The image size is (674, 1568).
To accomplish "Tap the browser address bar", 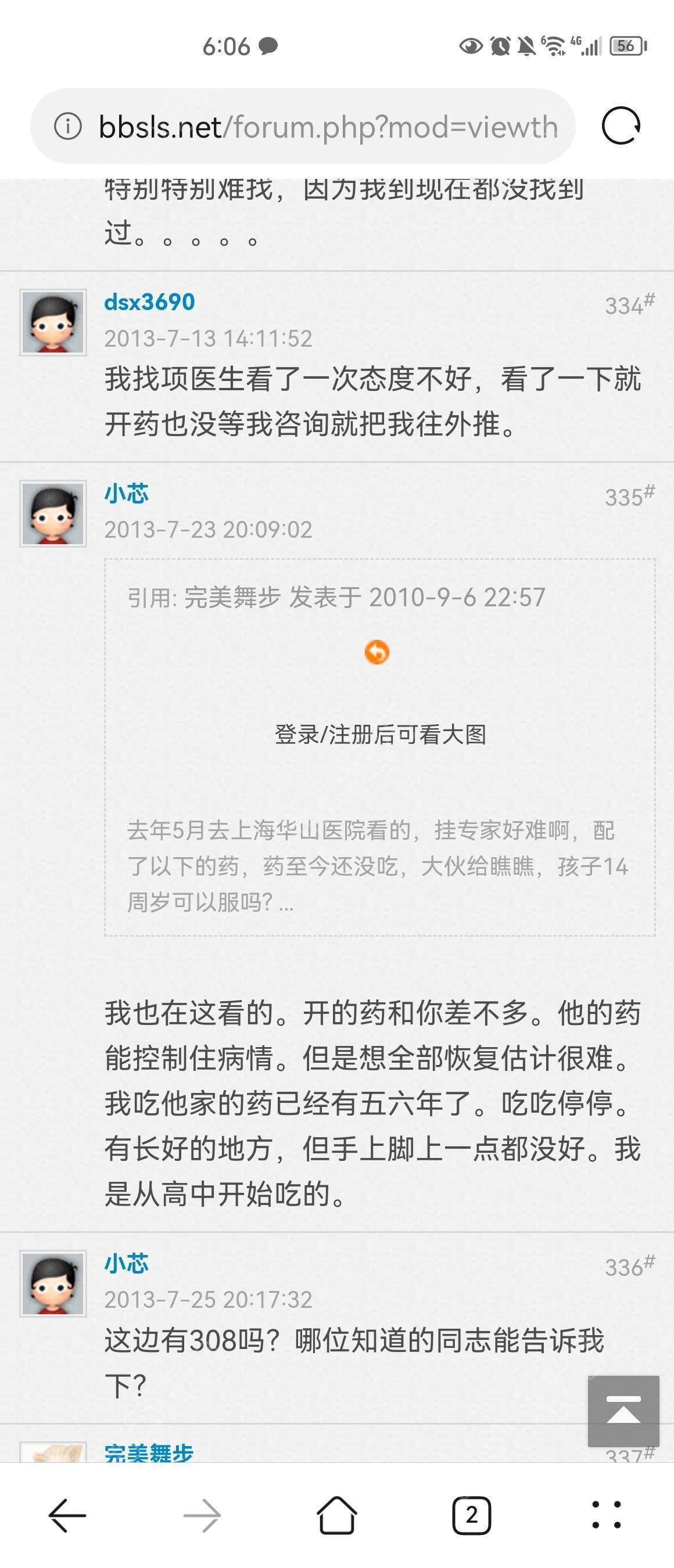I will point(328,127).
